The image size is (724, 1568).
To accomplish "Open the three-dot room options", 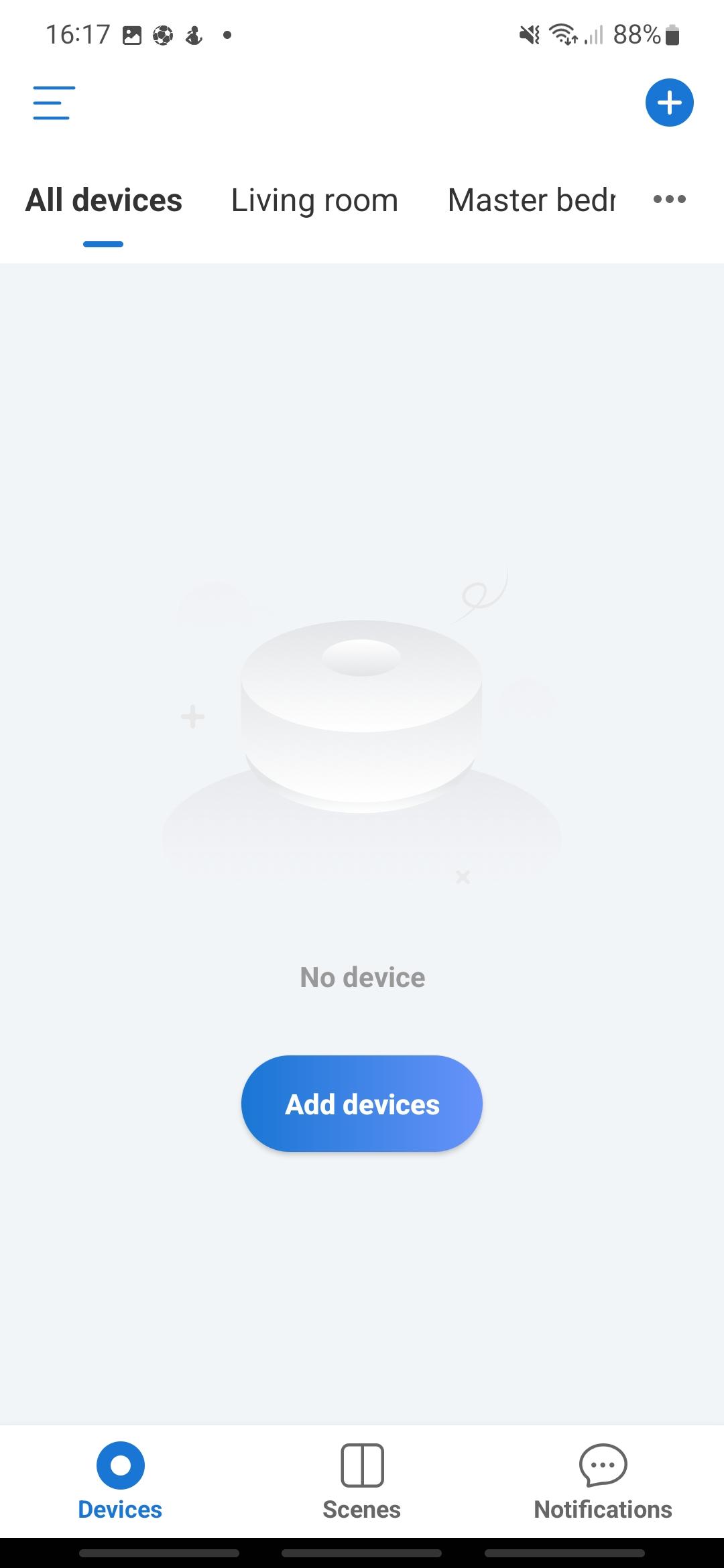I will click(x=669, y=199).
